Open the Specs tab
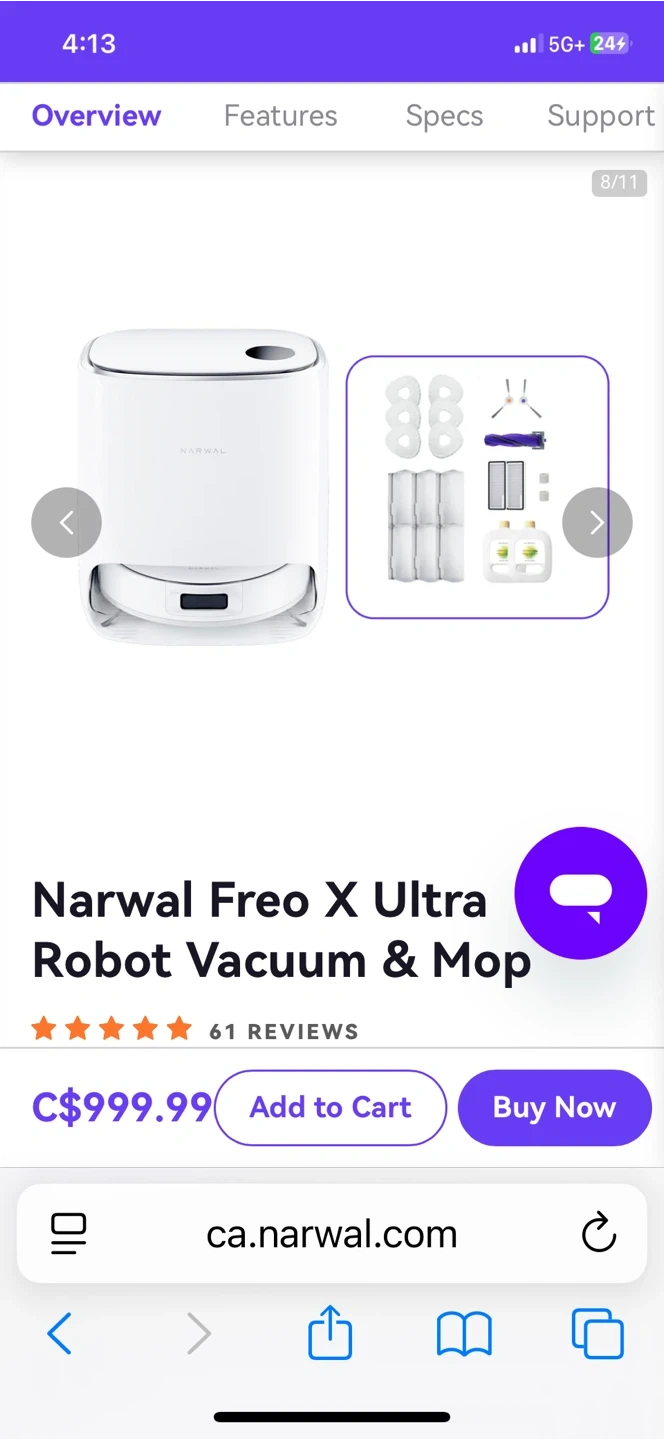Screen dimensions: 664x1440 (444, 116)
